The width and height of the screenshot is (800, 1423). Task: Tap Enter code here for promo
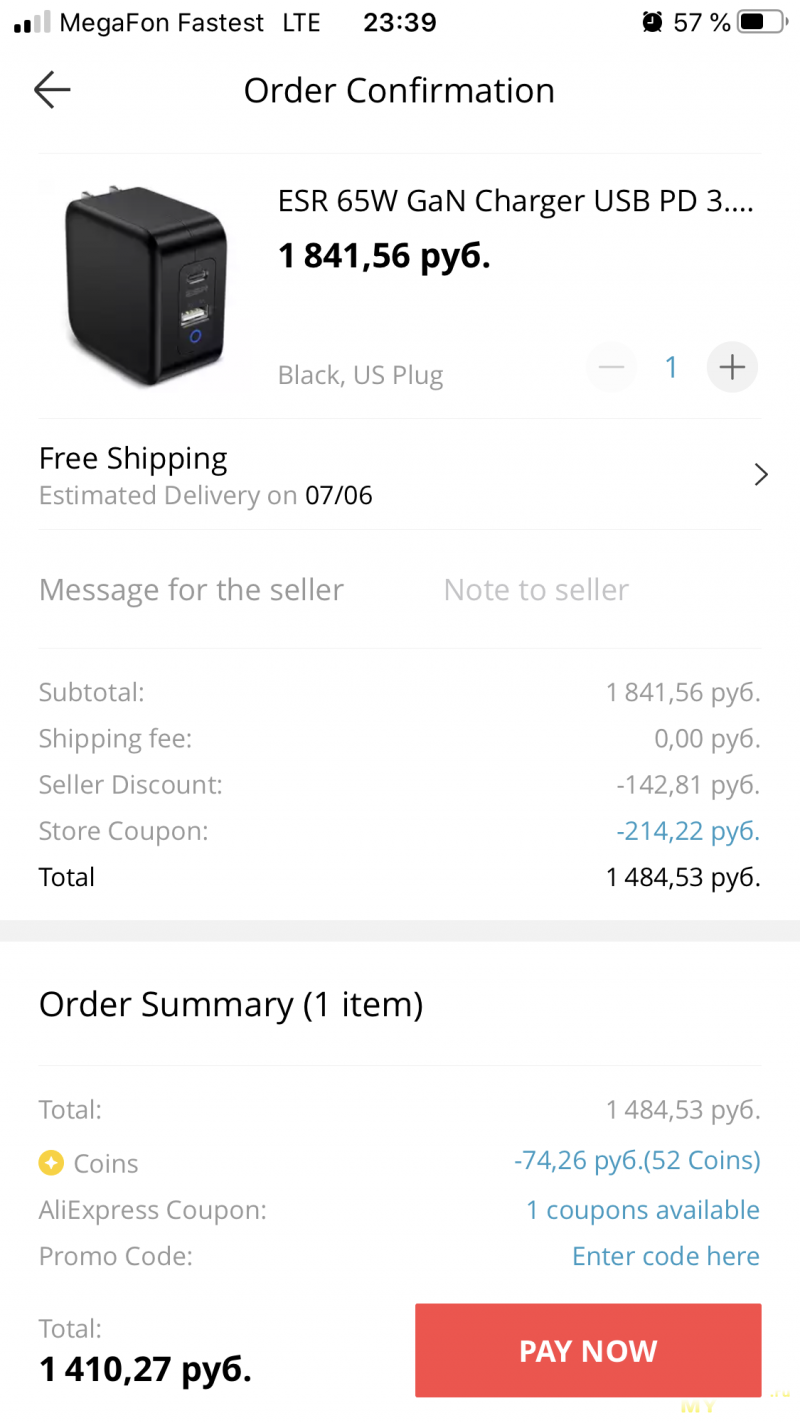tap(666, 1256)
